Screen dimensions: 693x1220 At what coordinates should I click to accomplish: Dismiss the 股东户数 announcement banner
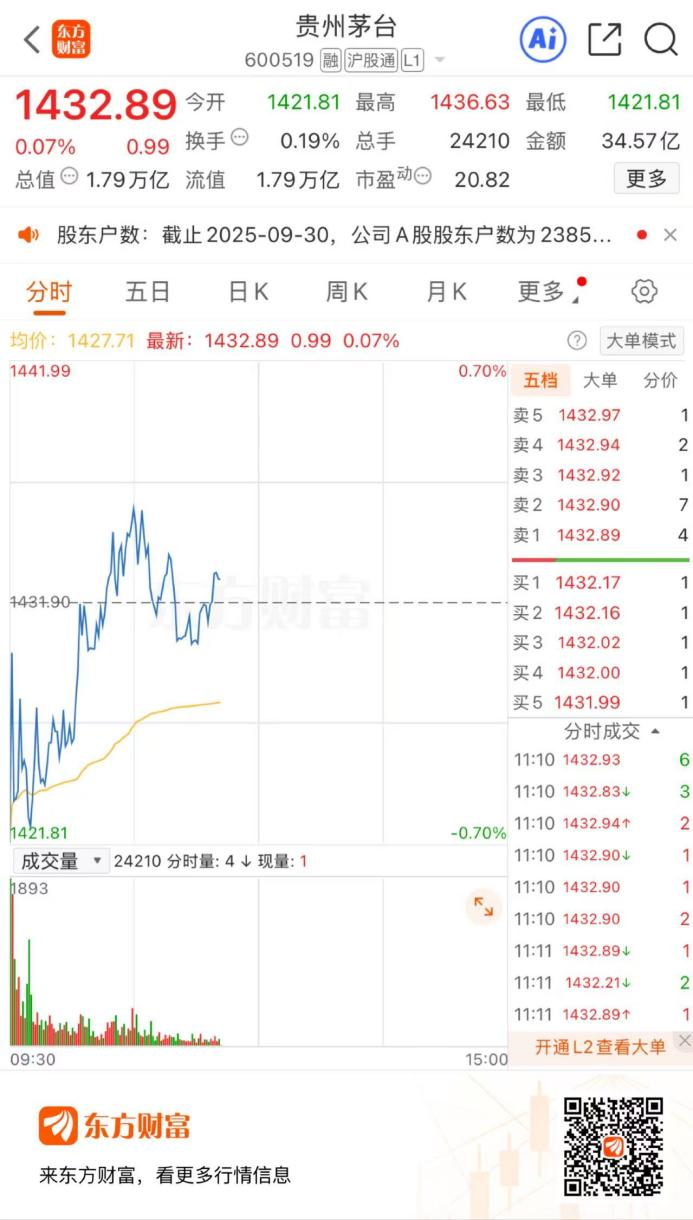point(670,235)
